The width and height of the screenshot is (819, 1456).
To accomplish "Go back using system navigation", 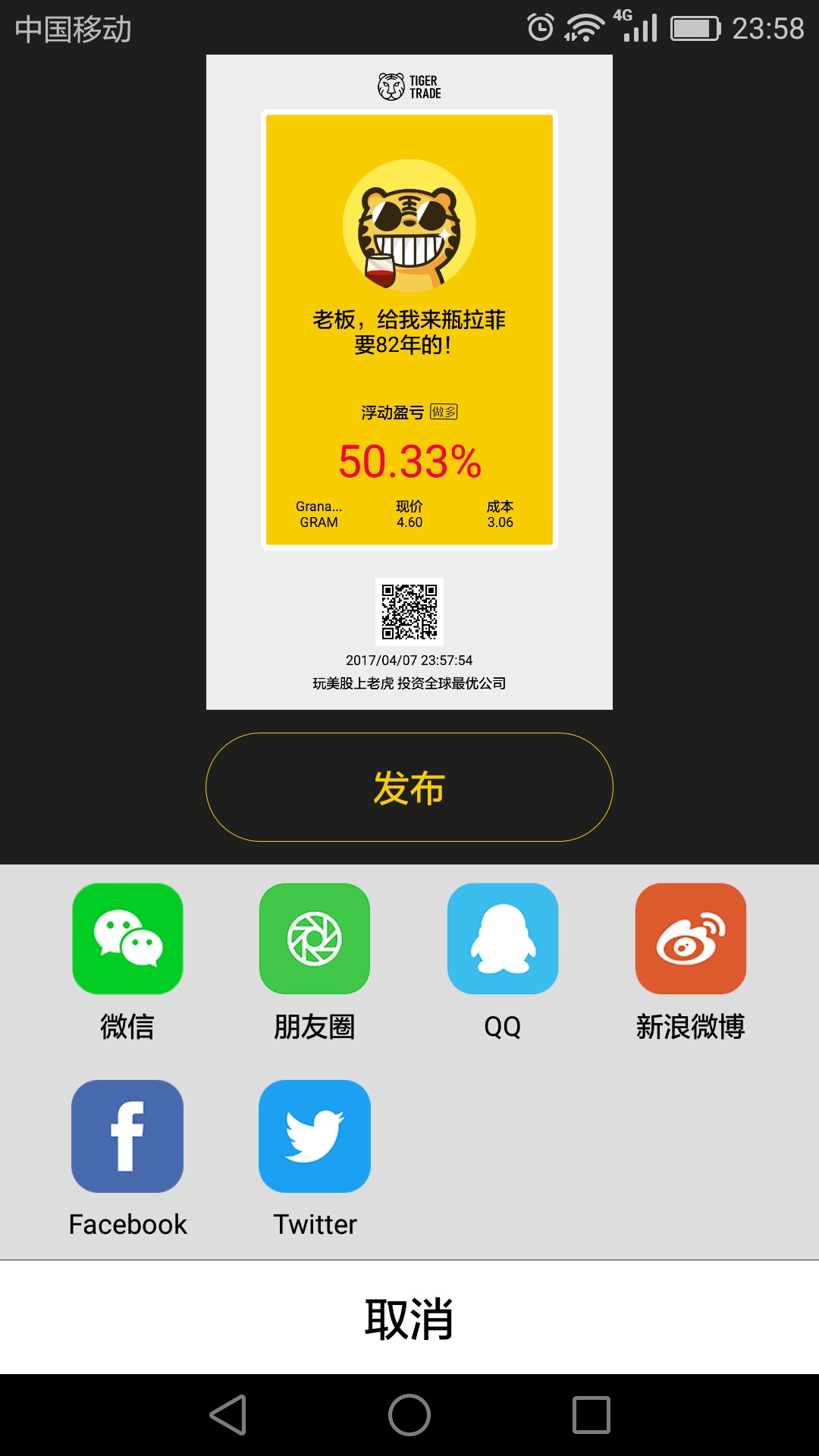I will (x=227, y=1415).
